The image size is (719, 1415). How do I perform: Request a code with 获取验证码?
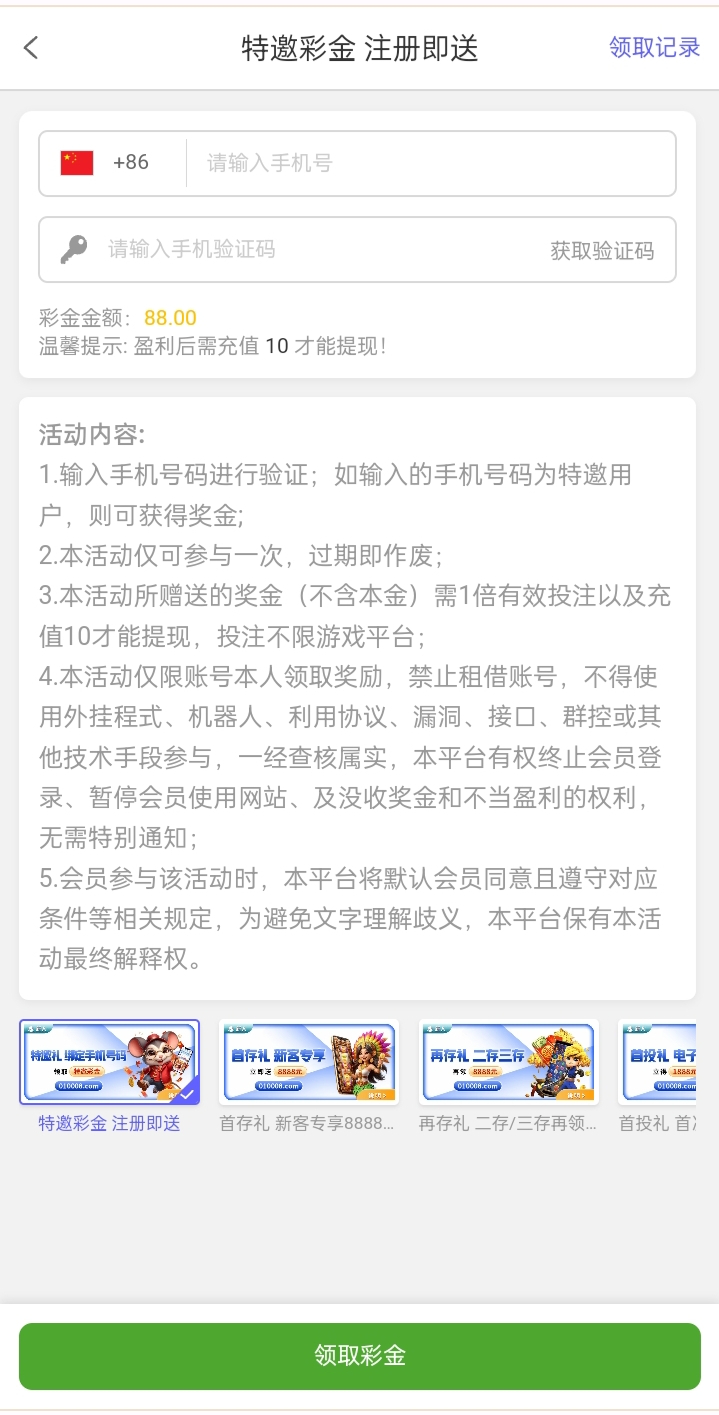602,250
